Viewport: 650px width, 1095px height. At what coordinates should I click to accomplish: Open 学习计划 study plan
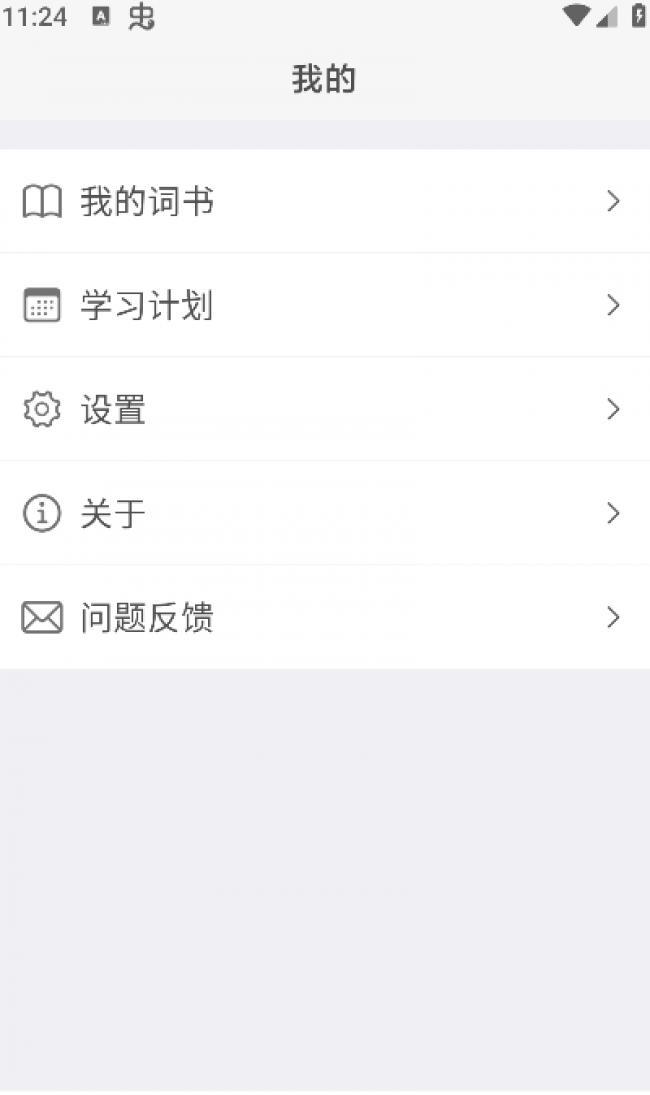325,305
